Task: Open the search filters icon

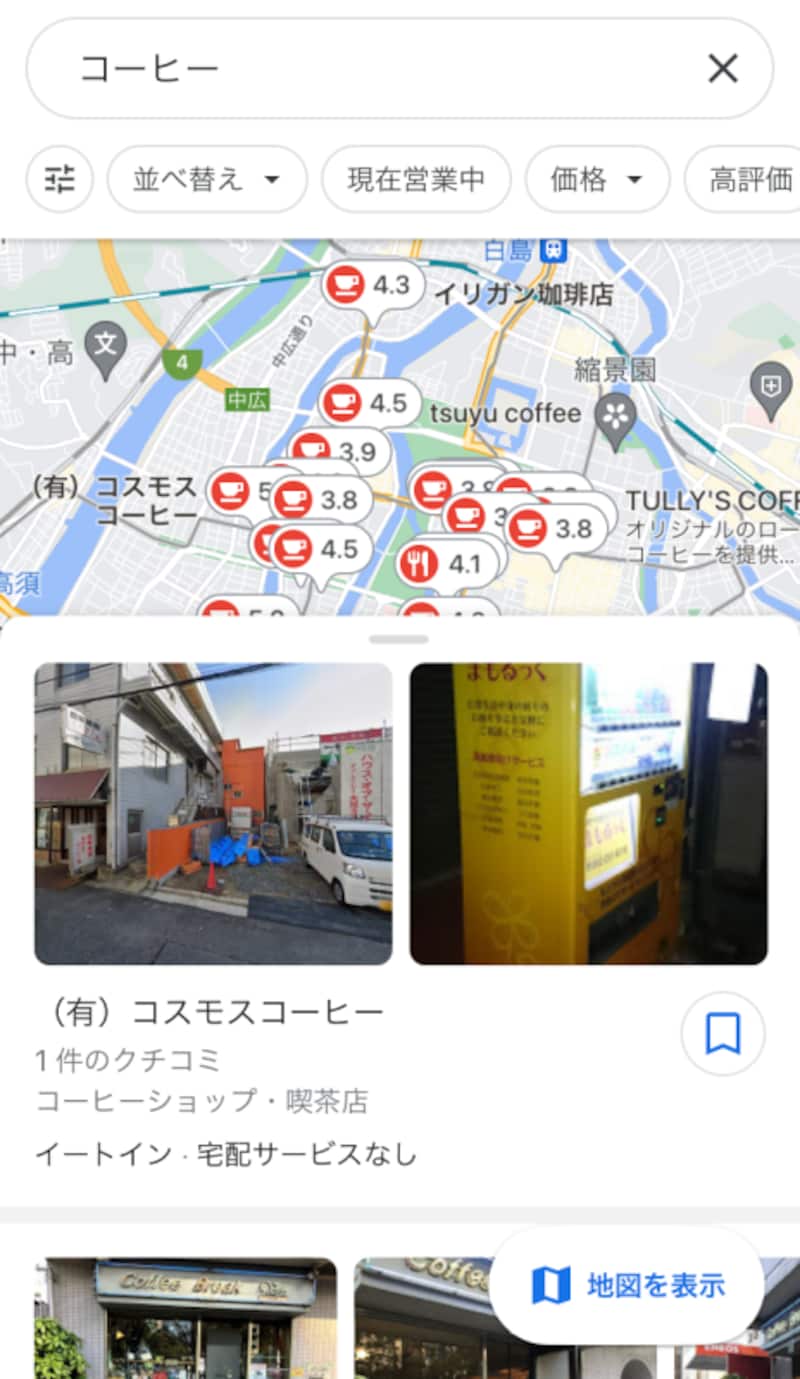Action: (59, 180)
